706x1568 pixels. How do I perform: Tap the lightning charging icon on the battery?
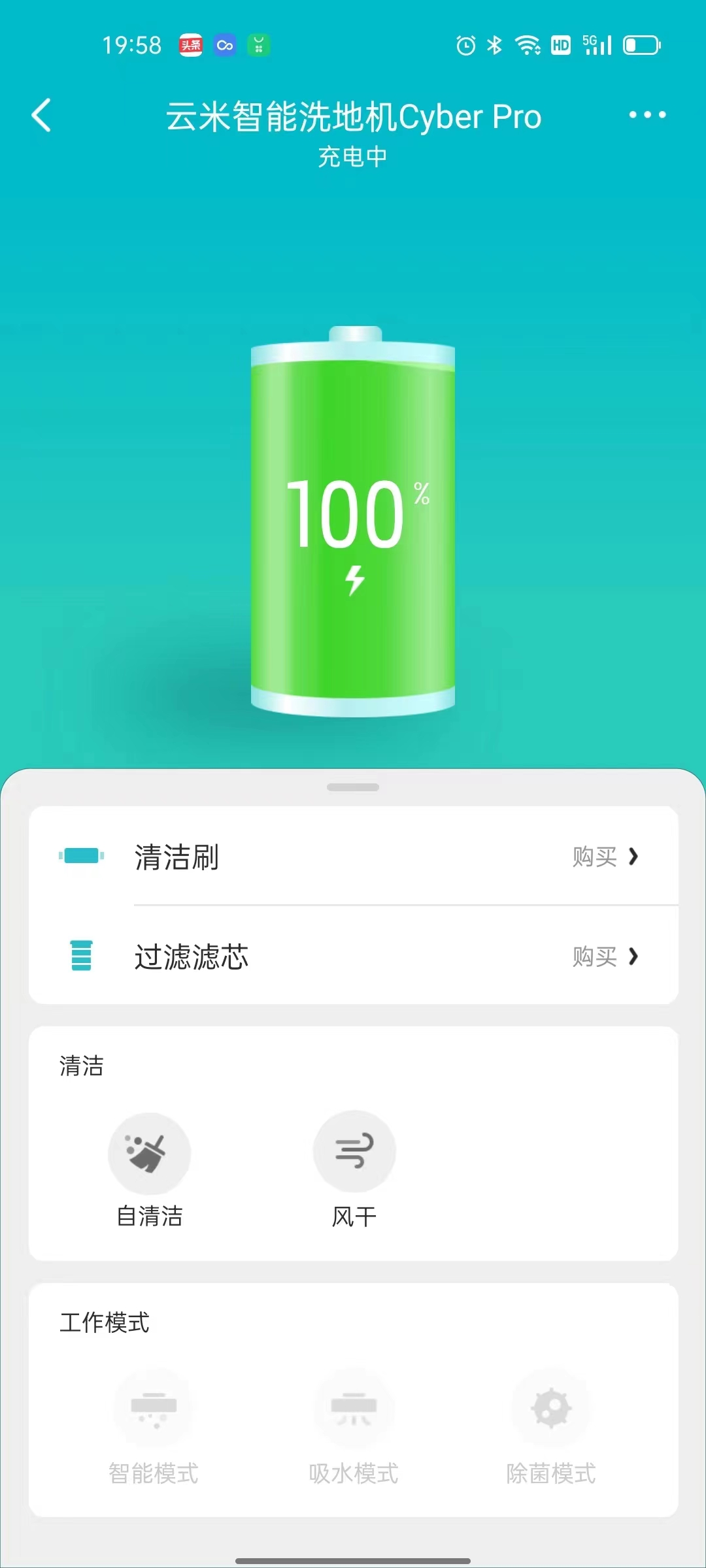354,578
